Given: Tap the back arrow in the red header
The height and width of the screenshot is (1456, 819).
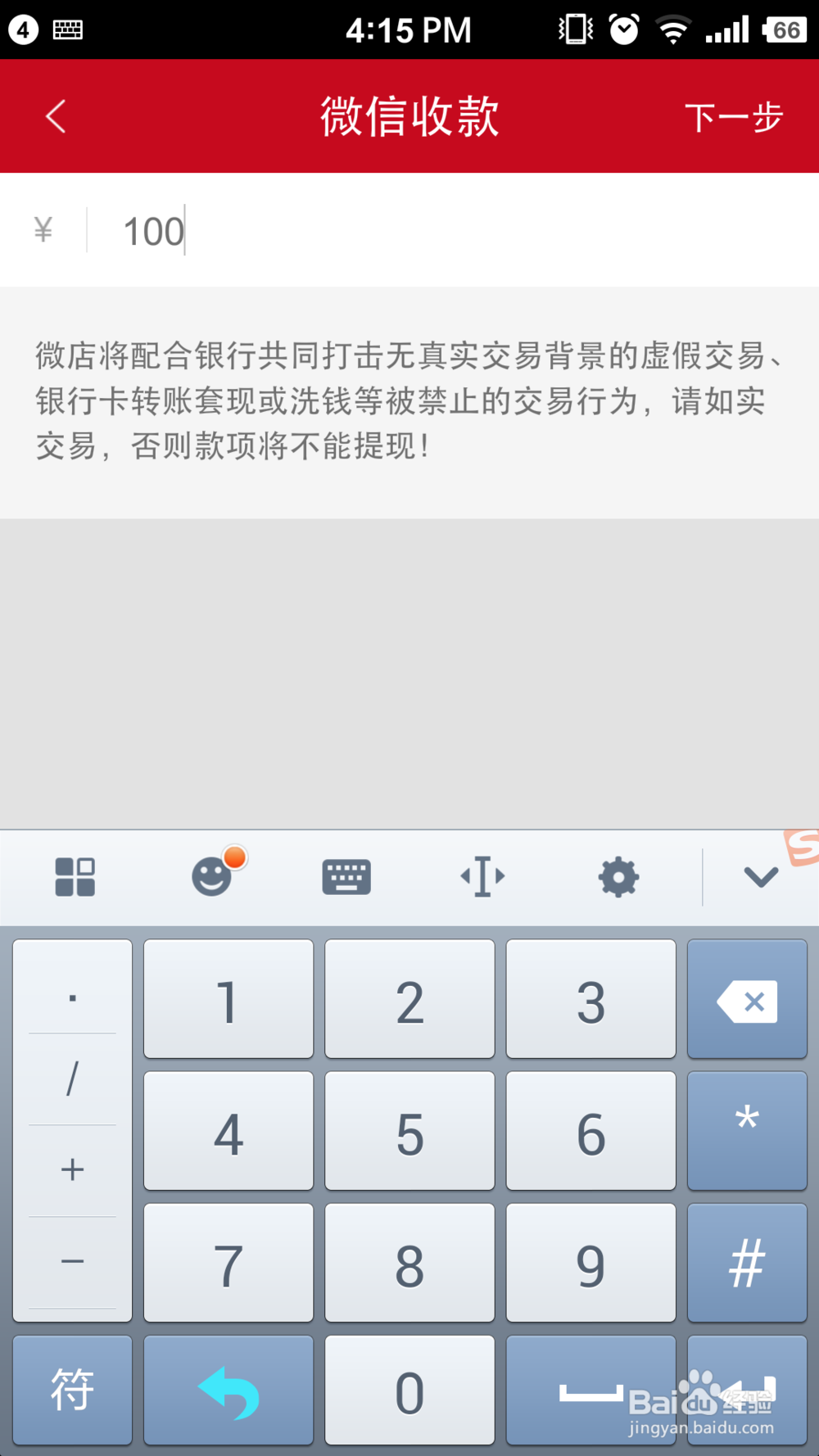Looking at the screenshot, I should [x=55, y=116].
